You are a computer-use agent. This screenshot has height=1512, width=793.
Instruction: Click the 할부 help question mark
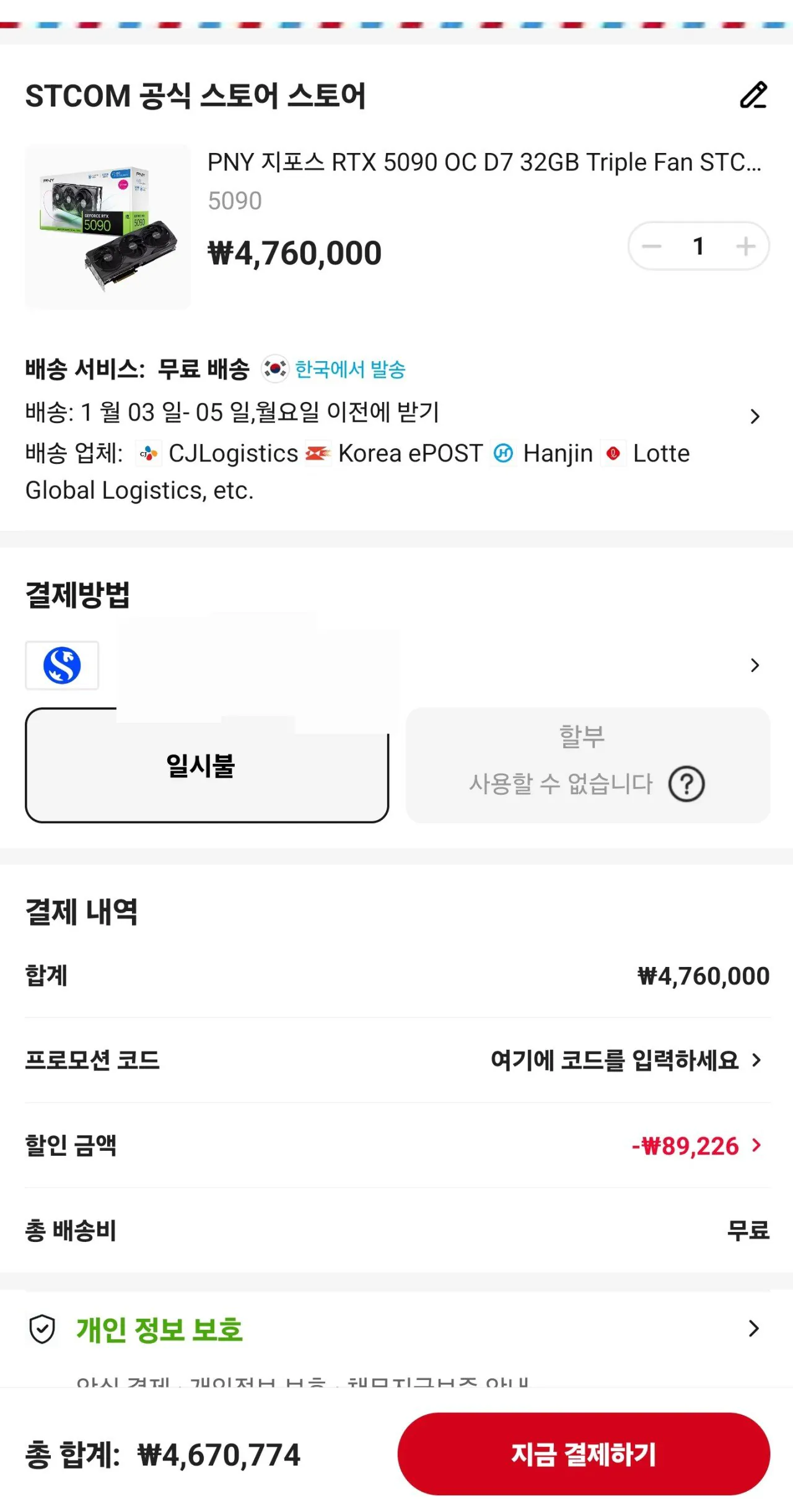tap(686, 783)
